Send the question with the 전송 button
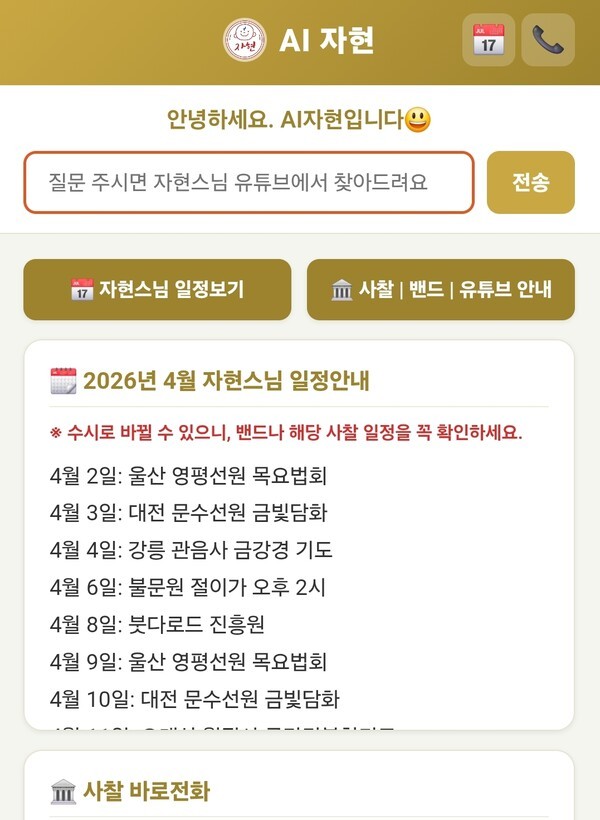600x820 pixels. coord(530,182)
